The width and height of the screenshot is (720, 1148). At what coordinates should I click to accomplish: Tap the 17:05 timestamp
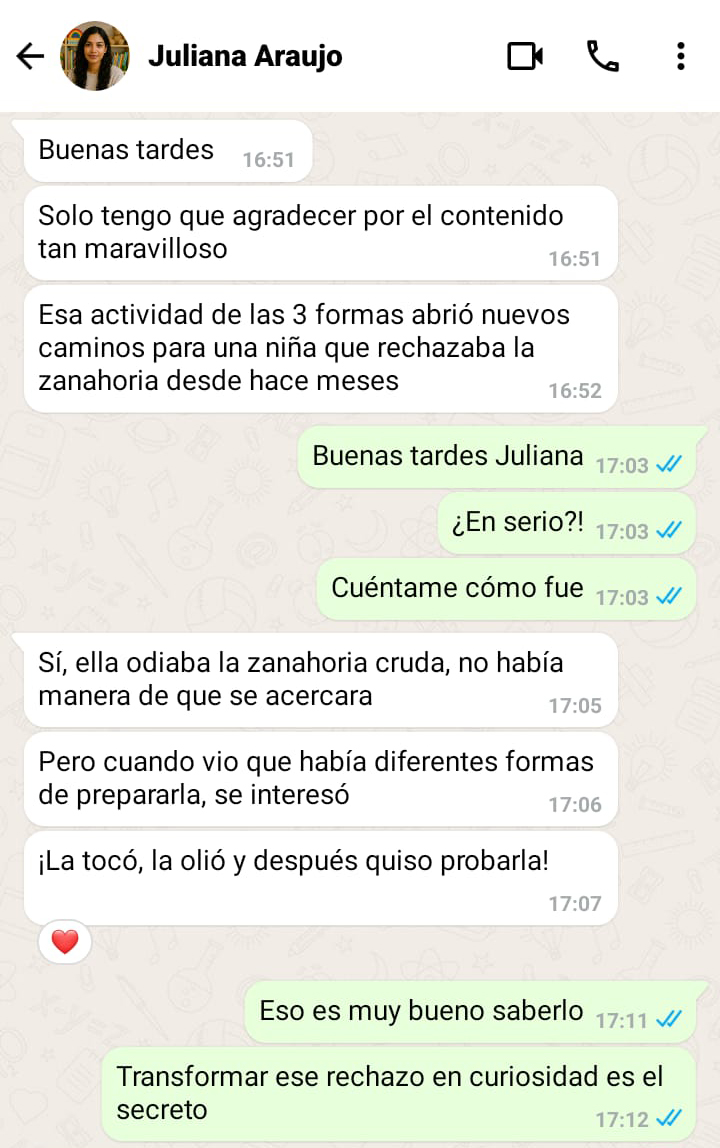[575, 705]
